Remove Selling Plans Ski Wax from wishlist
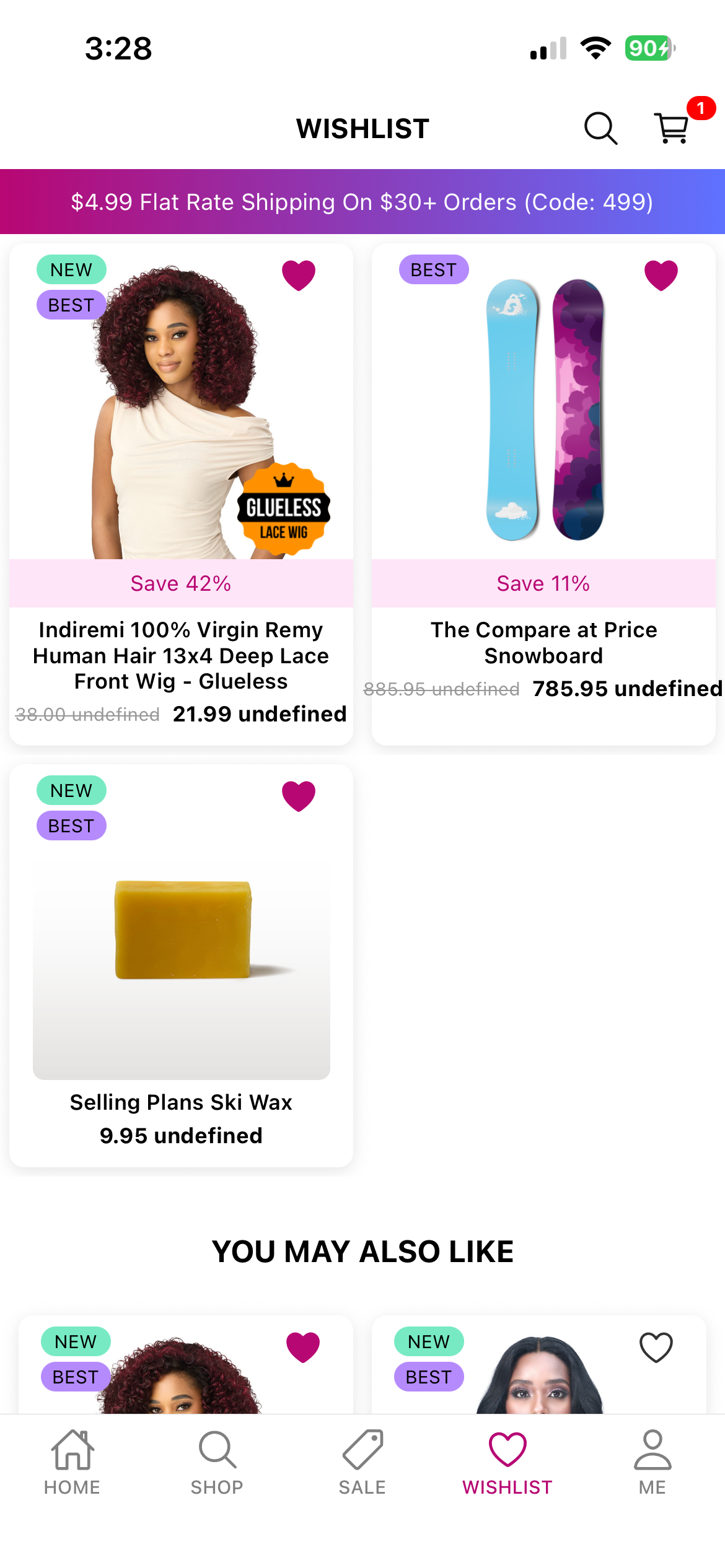Viewport: 725px width, 1568px height. [299, 796]
